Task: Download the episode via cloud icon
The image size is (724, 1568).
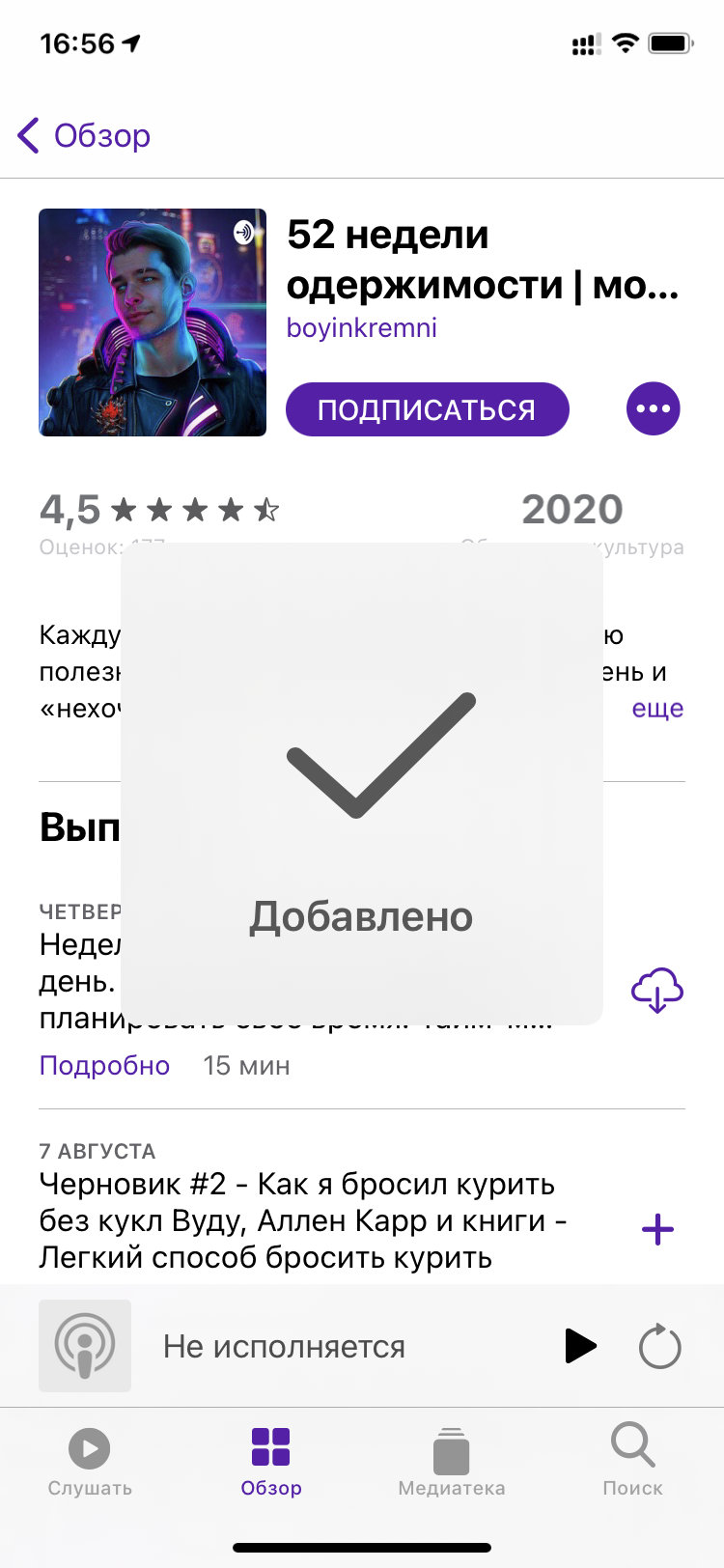Action: pos(656,991)
